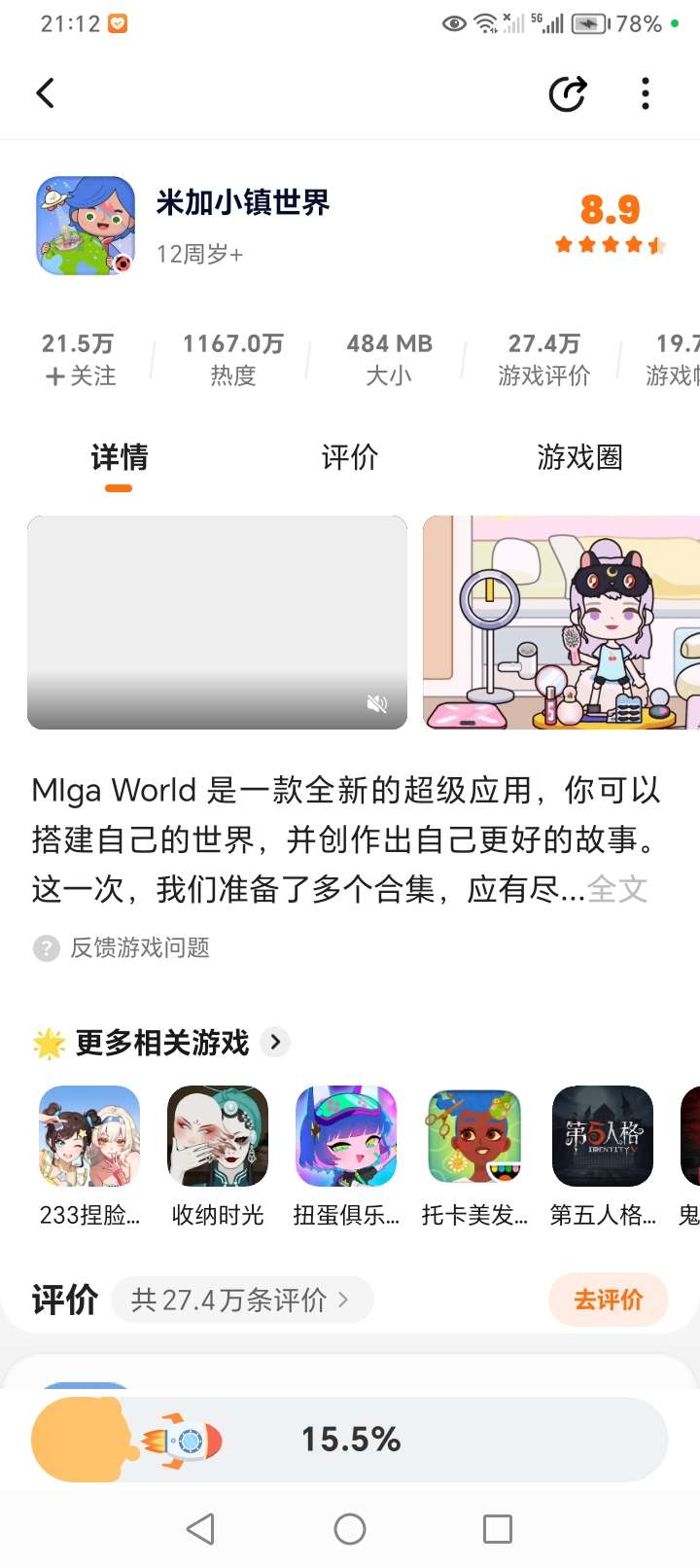Screen dimensions: 700x1568
Task: Share this game page
Action: [568, 93]
